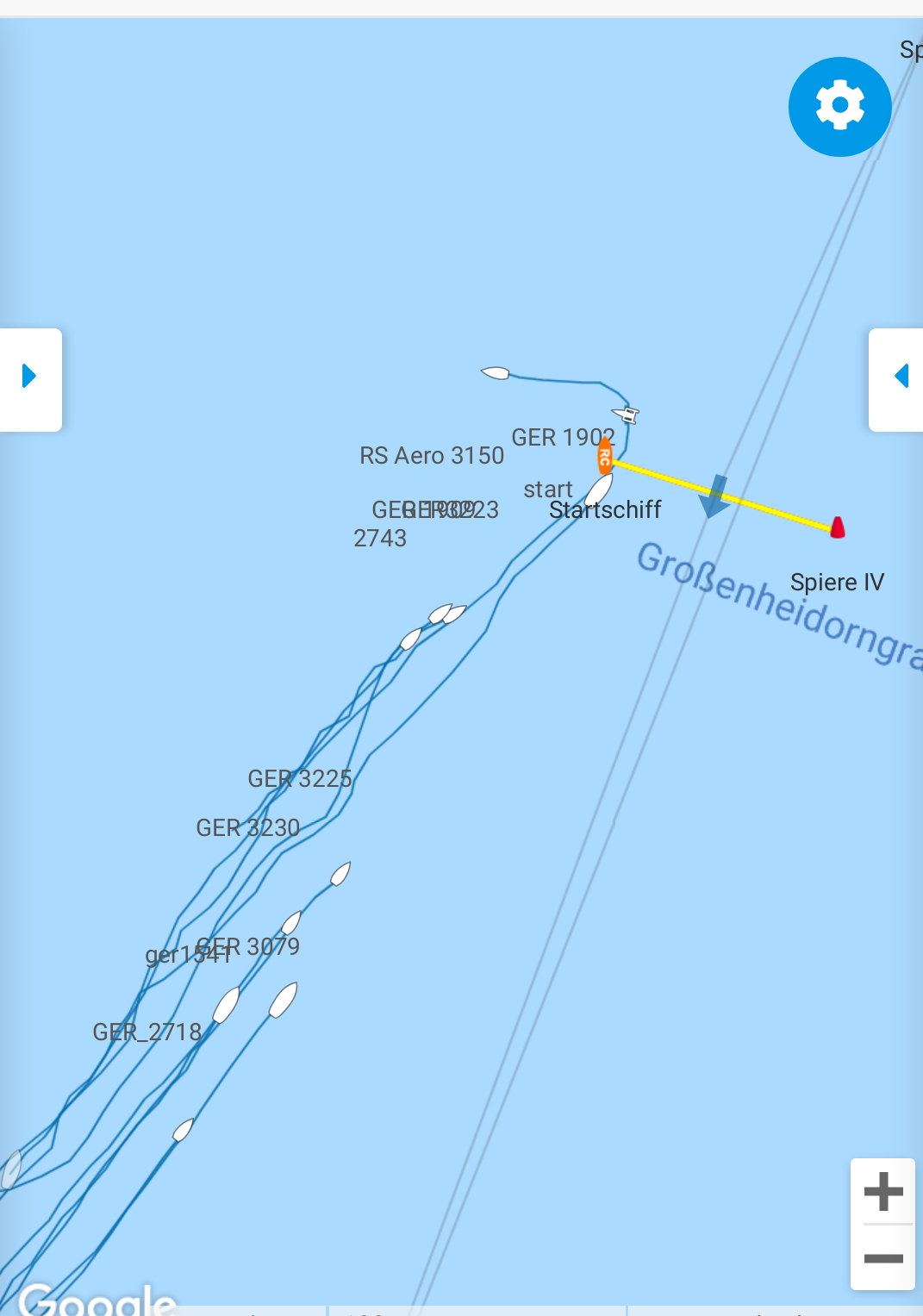Zoom in with the plus button
This screenshot has height=1316, width=923.
(x=882, y=1192)
